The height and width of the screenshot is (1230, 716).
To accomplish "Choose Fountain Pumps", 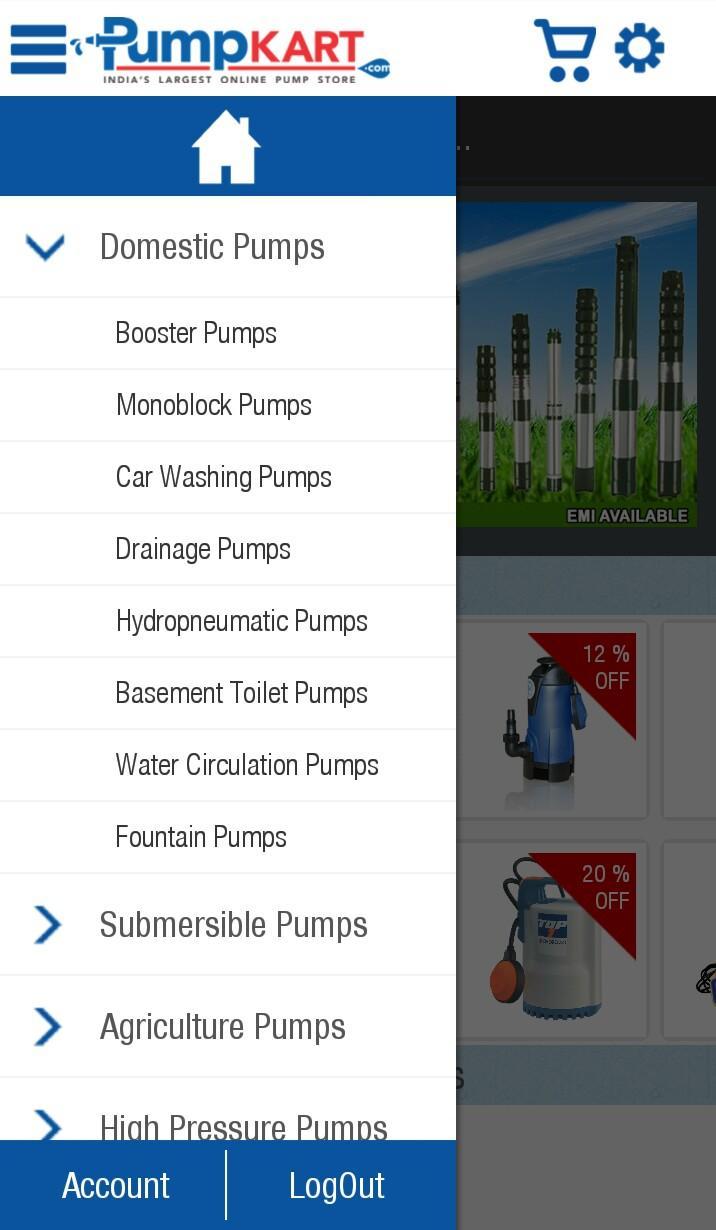I will [x=201, y=837].
